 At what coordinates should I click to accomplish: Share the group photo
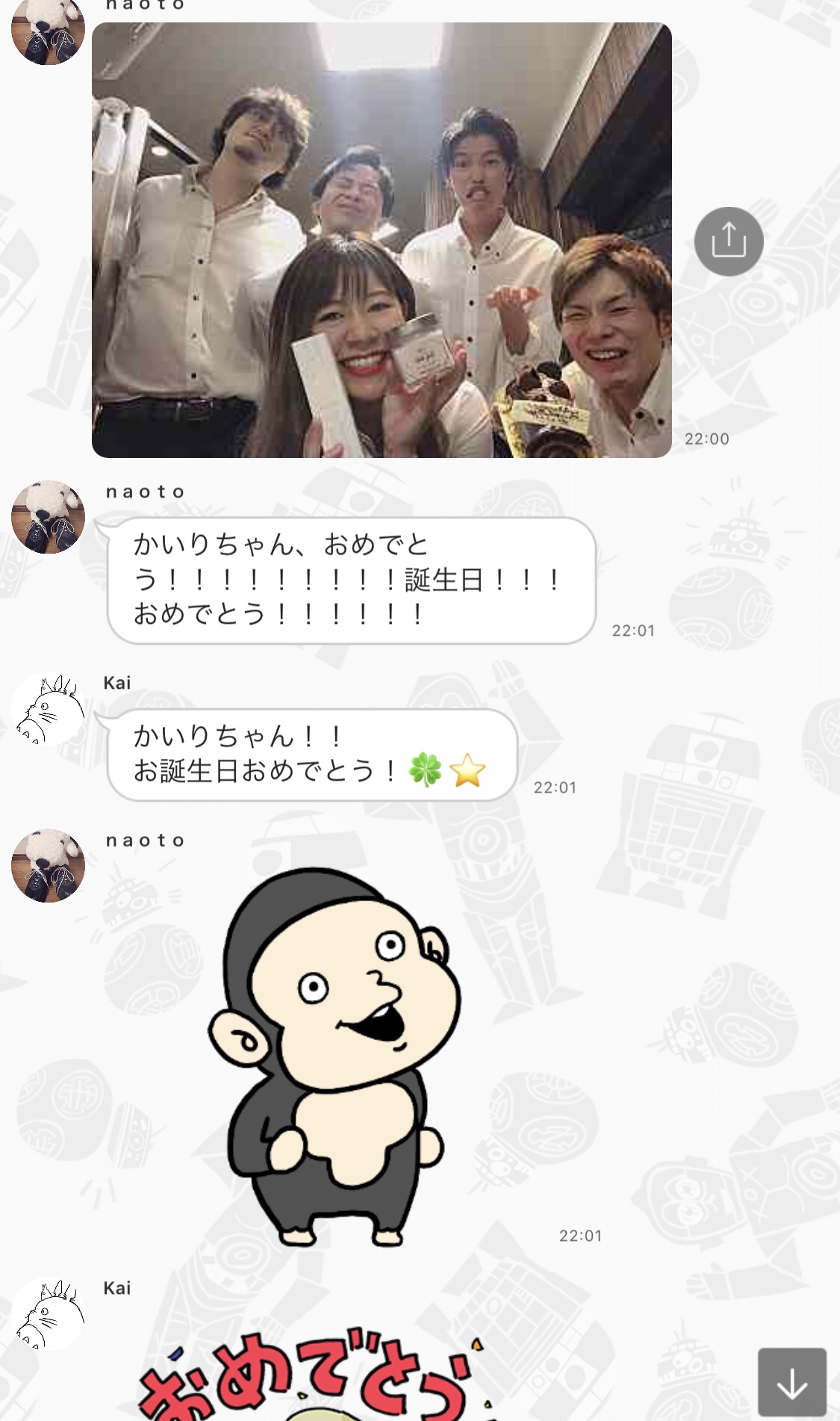click(728, 241)
